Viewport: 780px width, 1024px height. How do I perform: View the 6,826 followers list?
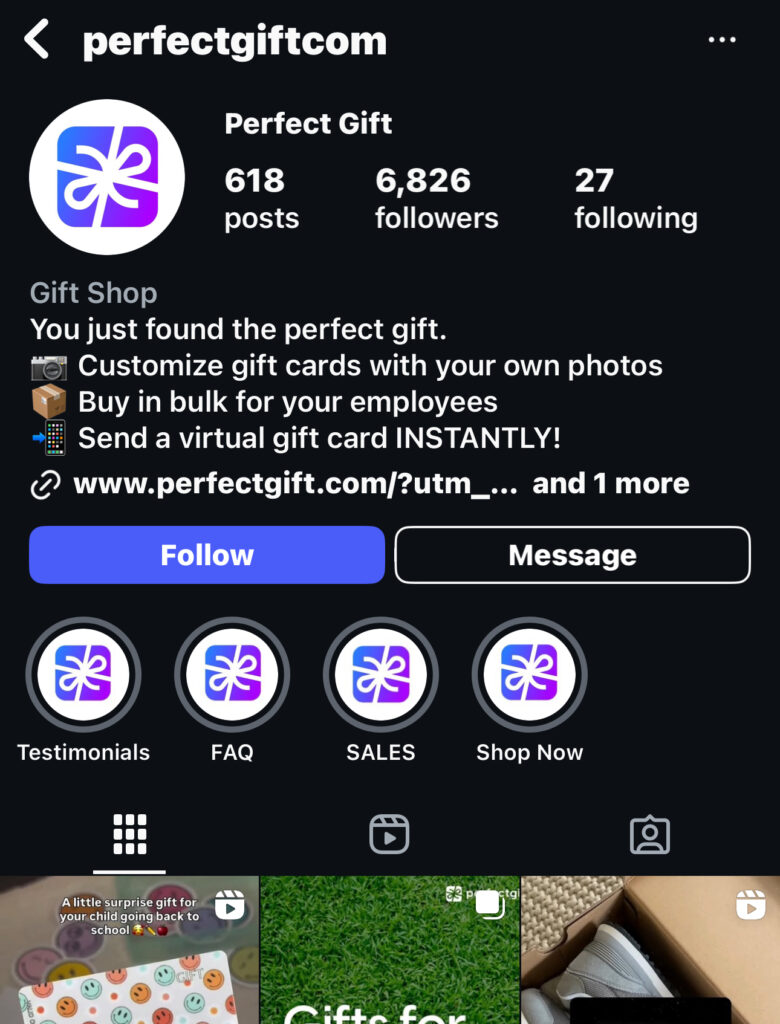tap(436, 198)
